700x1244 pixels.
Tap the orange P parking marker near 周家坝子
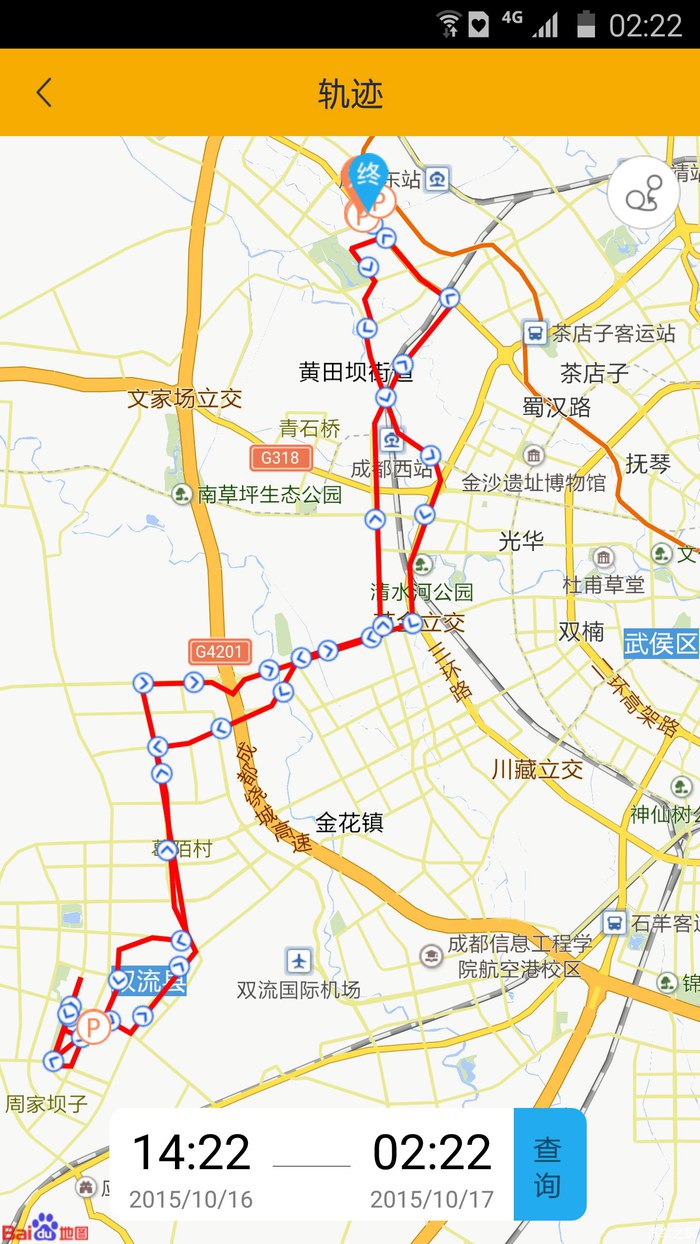coord(94,1026)
